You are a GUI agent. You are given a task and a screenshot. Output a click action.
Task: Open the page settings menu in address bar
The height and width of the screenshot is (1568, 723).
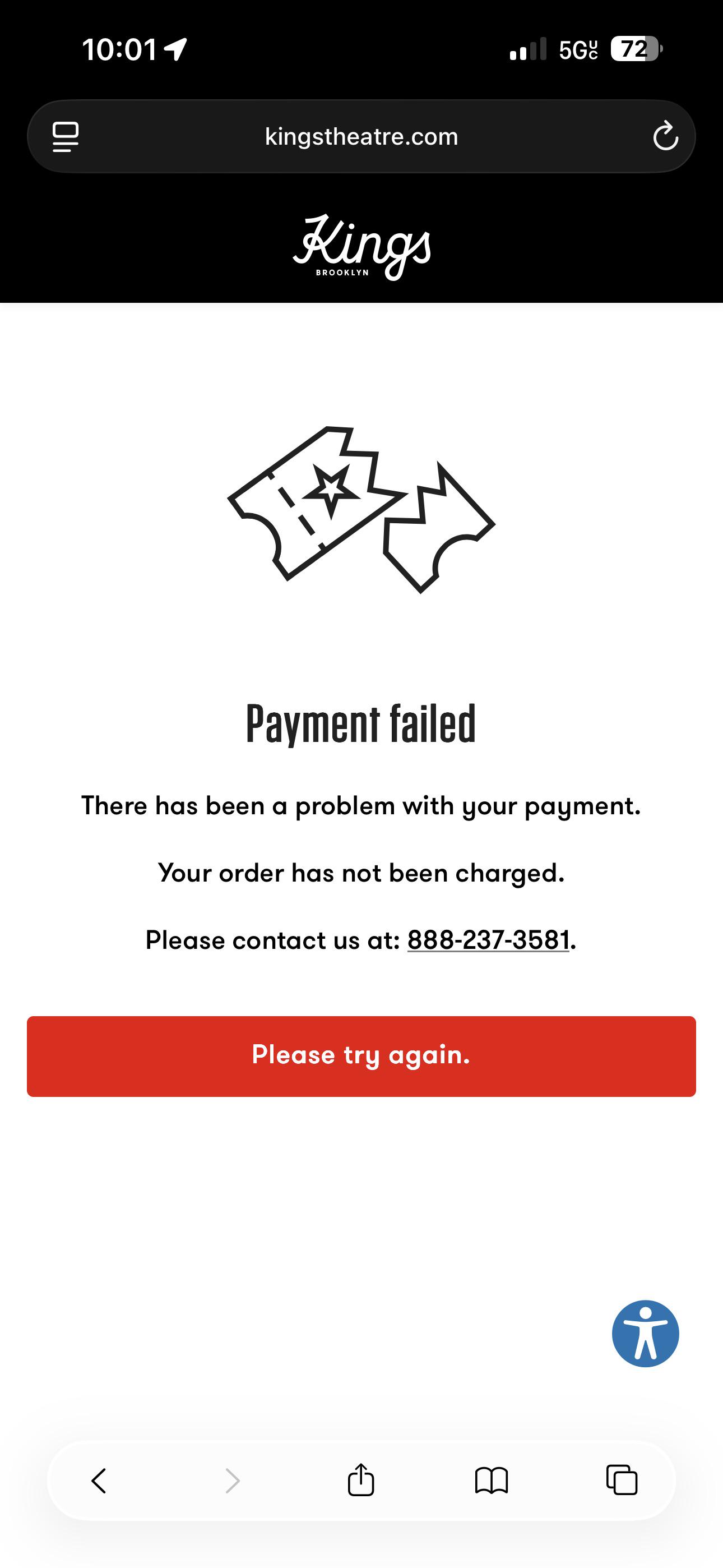[x=66, y=136]
